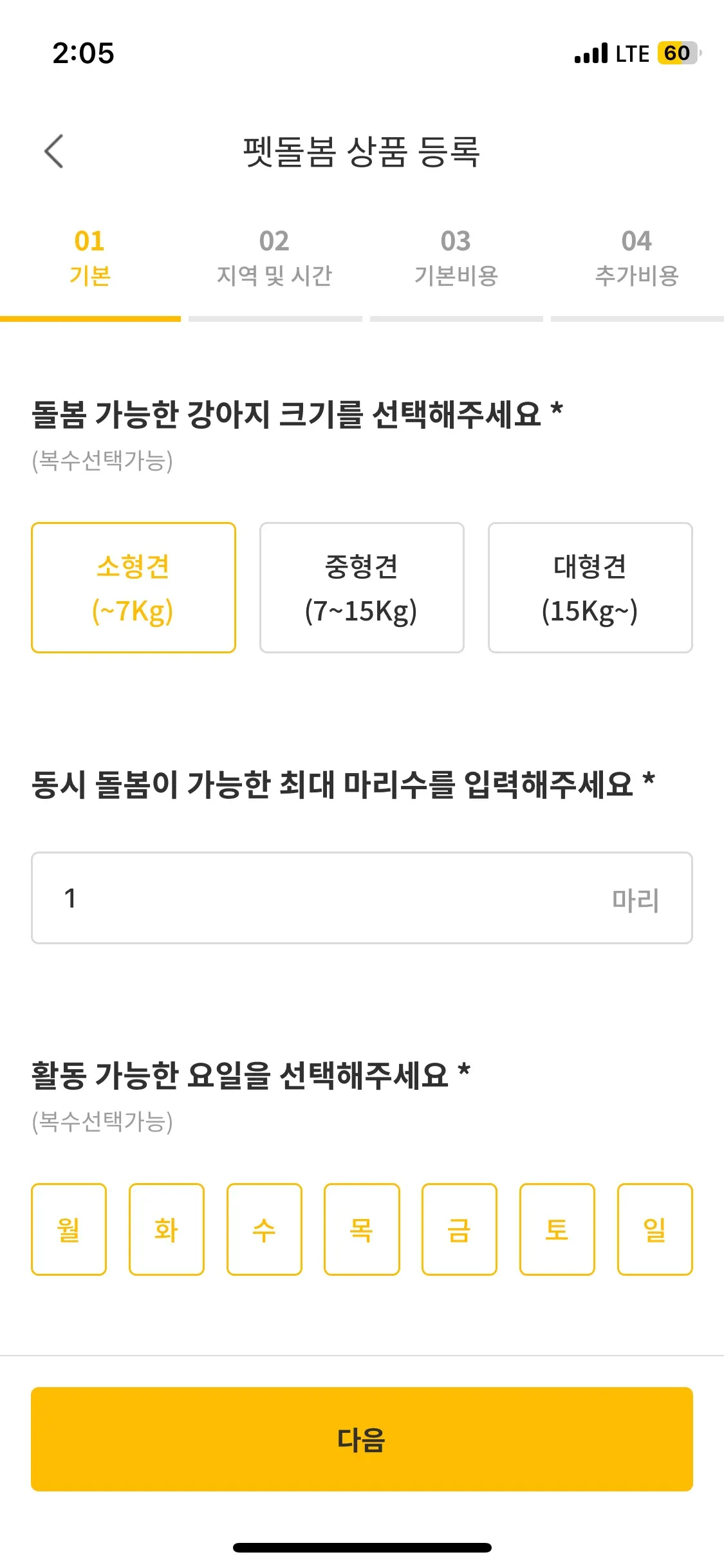Toggle 목 (Thursday) availability
This screenshot has width=724, height=1568.
click(362, 1229)
